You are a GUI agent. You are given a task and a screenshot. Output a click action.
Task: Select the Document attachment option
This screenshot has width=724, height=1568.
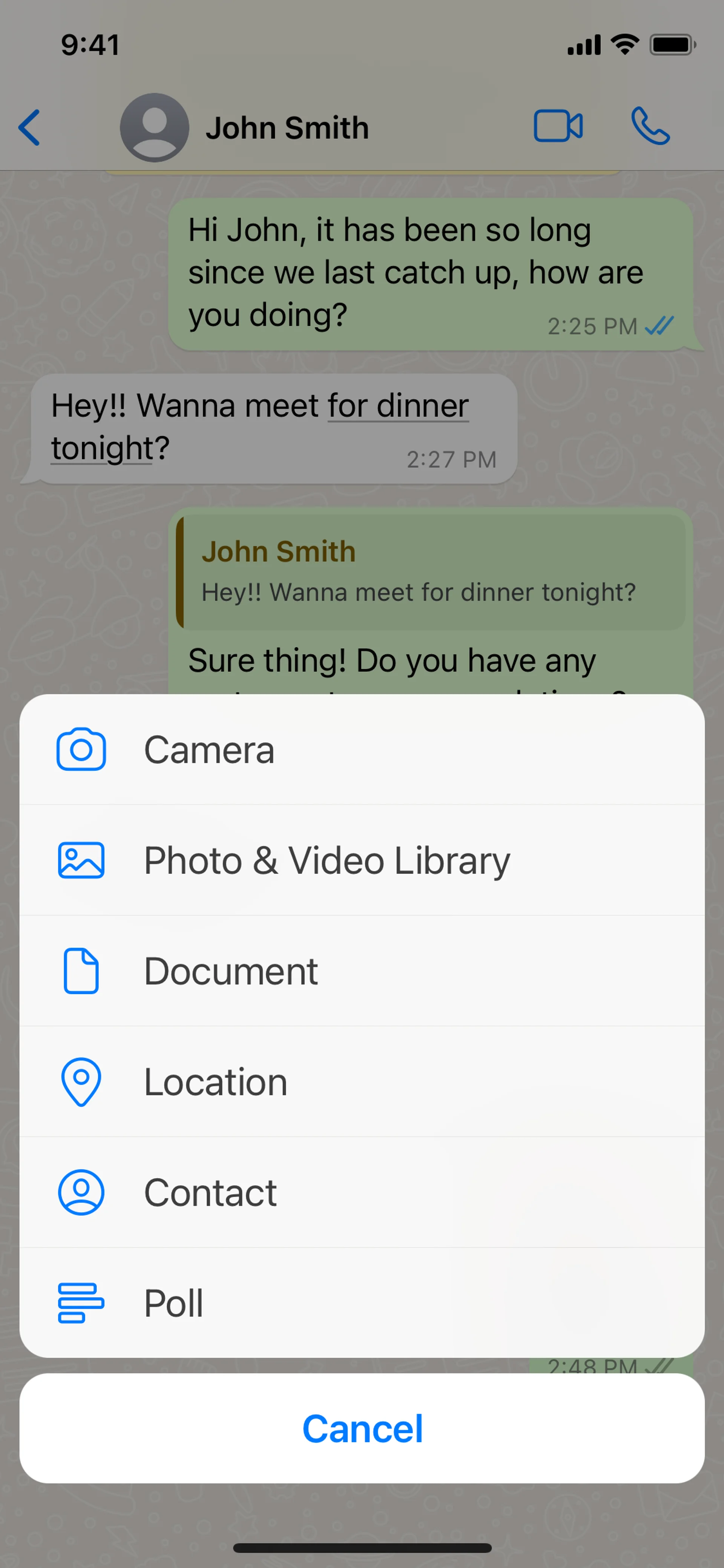coord(361,971)
